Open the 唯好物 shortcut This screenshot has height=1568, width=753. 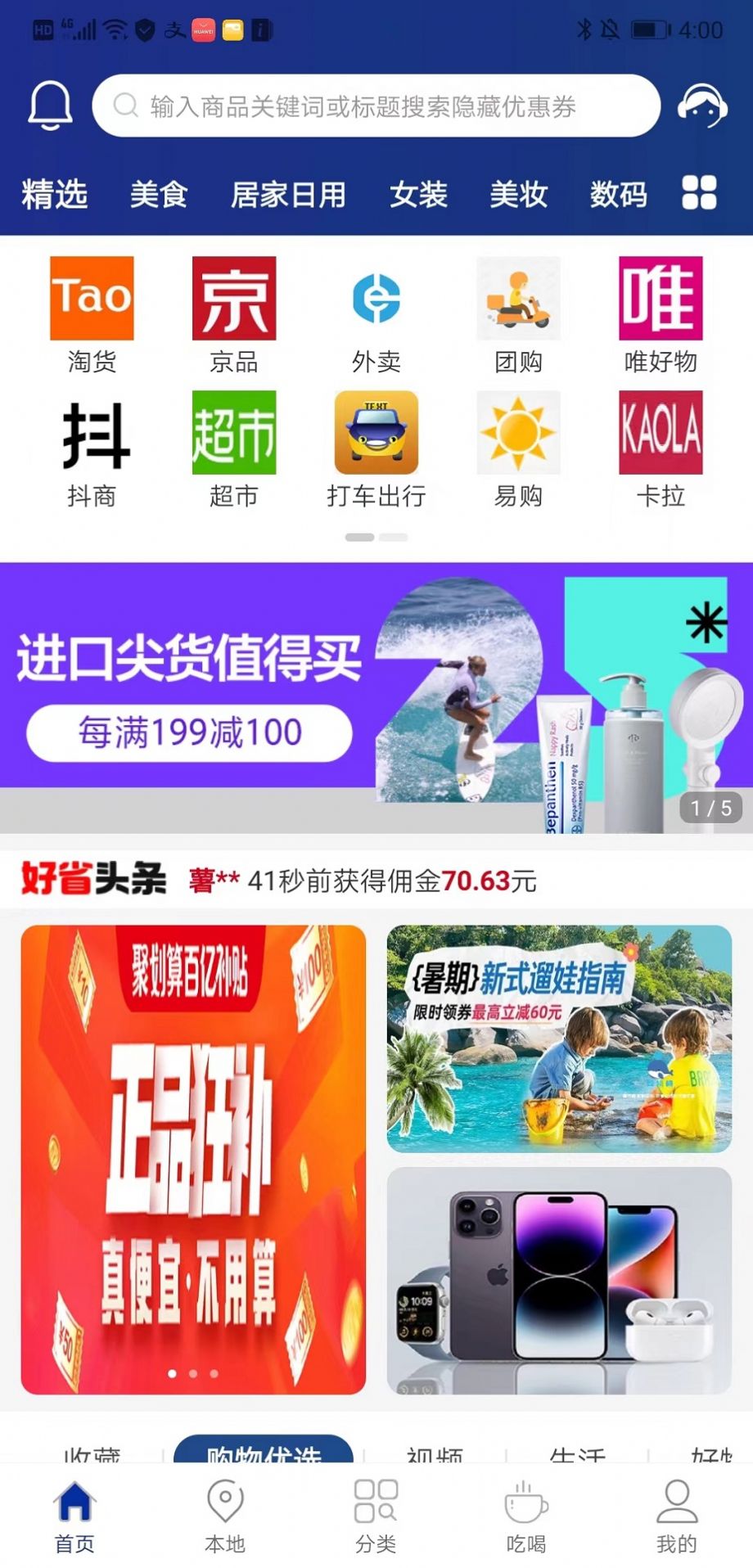pyautogui.click(x=661, y=314)
